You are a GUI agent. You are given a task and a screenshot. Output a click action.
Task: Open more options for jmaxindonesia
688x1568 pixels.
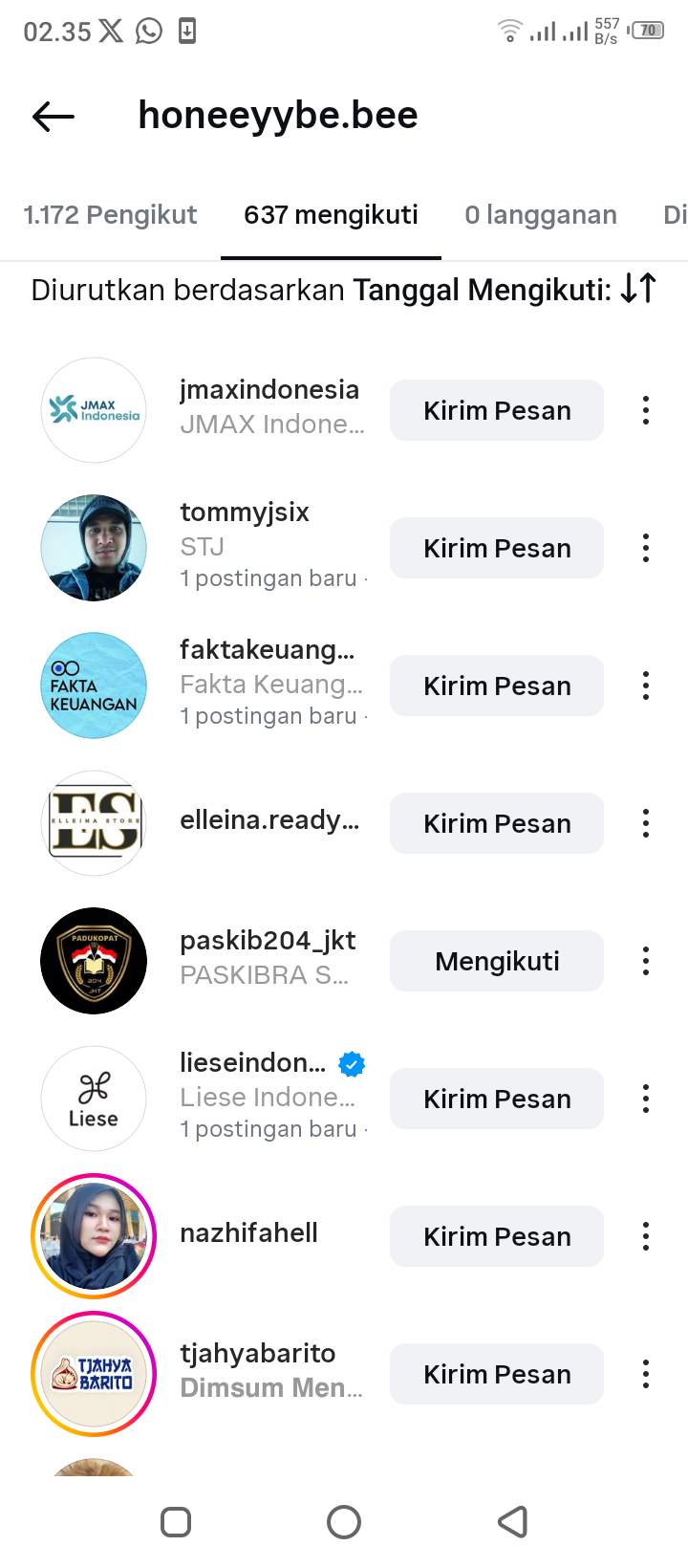[646, 411]
